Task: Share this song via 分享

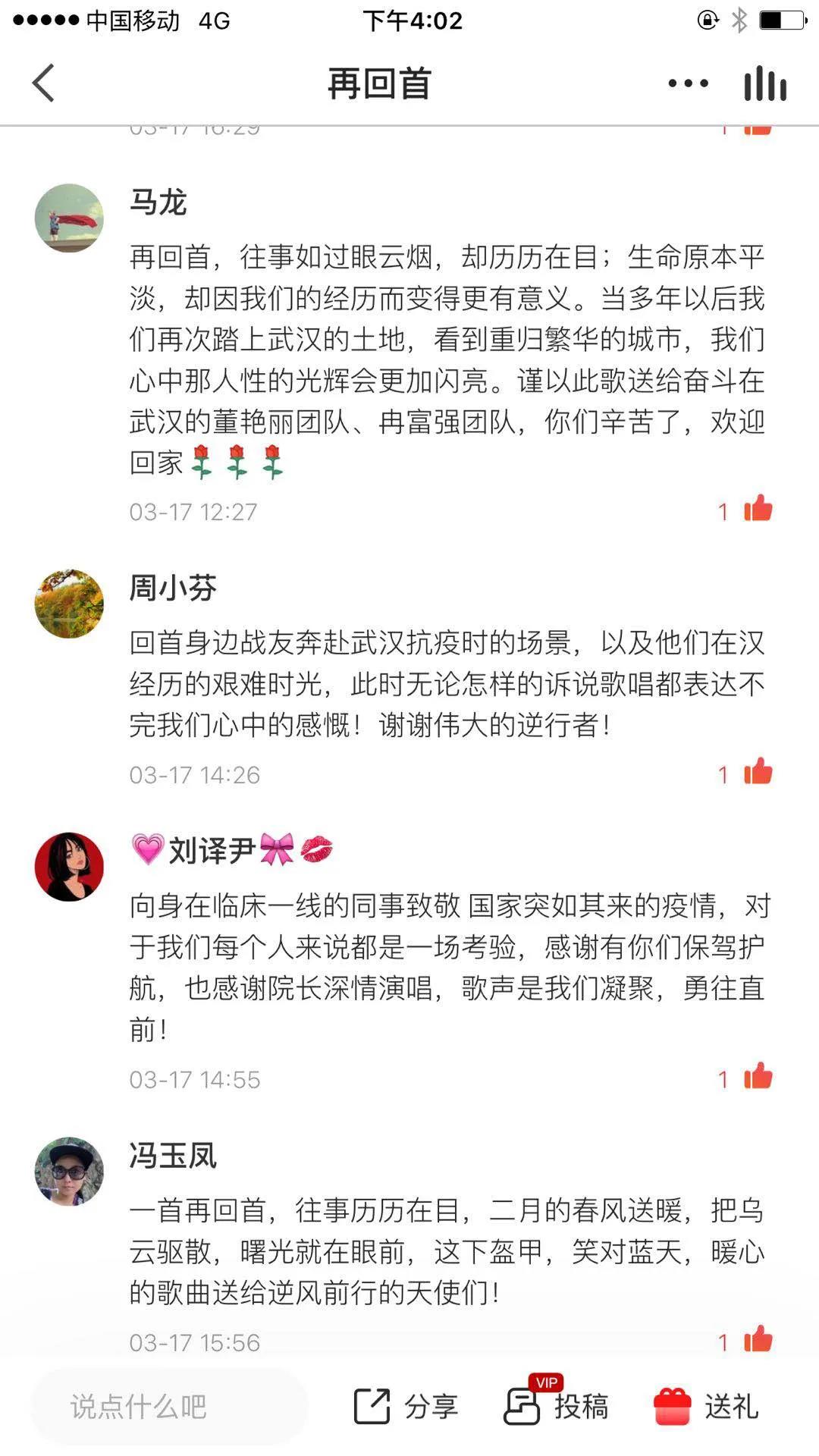Action: point(406,1407)
